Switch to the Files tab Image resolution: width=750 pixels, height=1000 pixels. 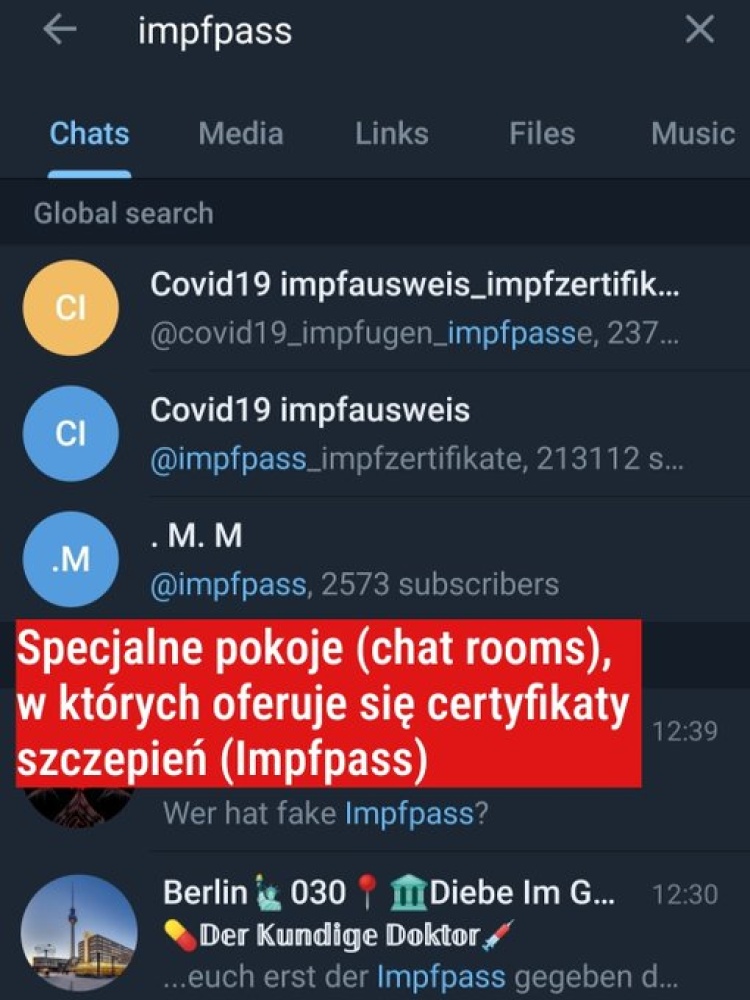pyautogui.click(x=541, y=134)
